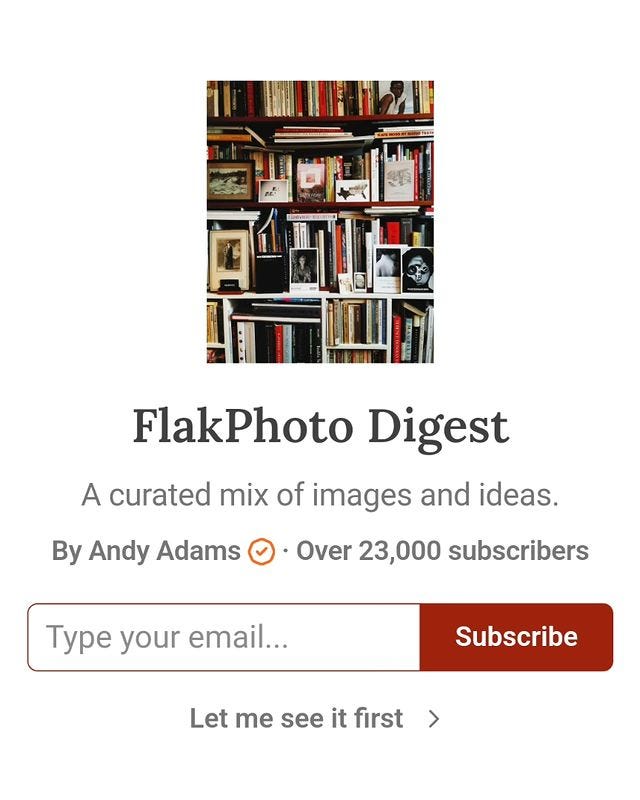The height and width of the screenshot is (800, 640).
Task: Open the Let me see it first link
Action: [314, 718]
